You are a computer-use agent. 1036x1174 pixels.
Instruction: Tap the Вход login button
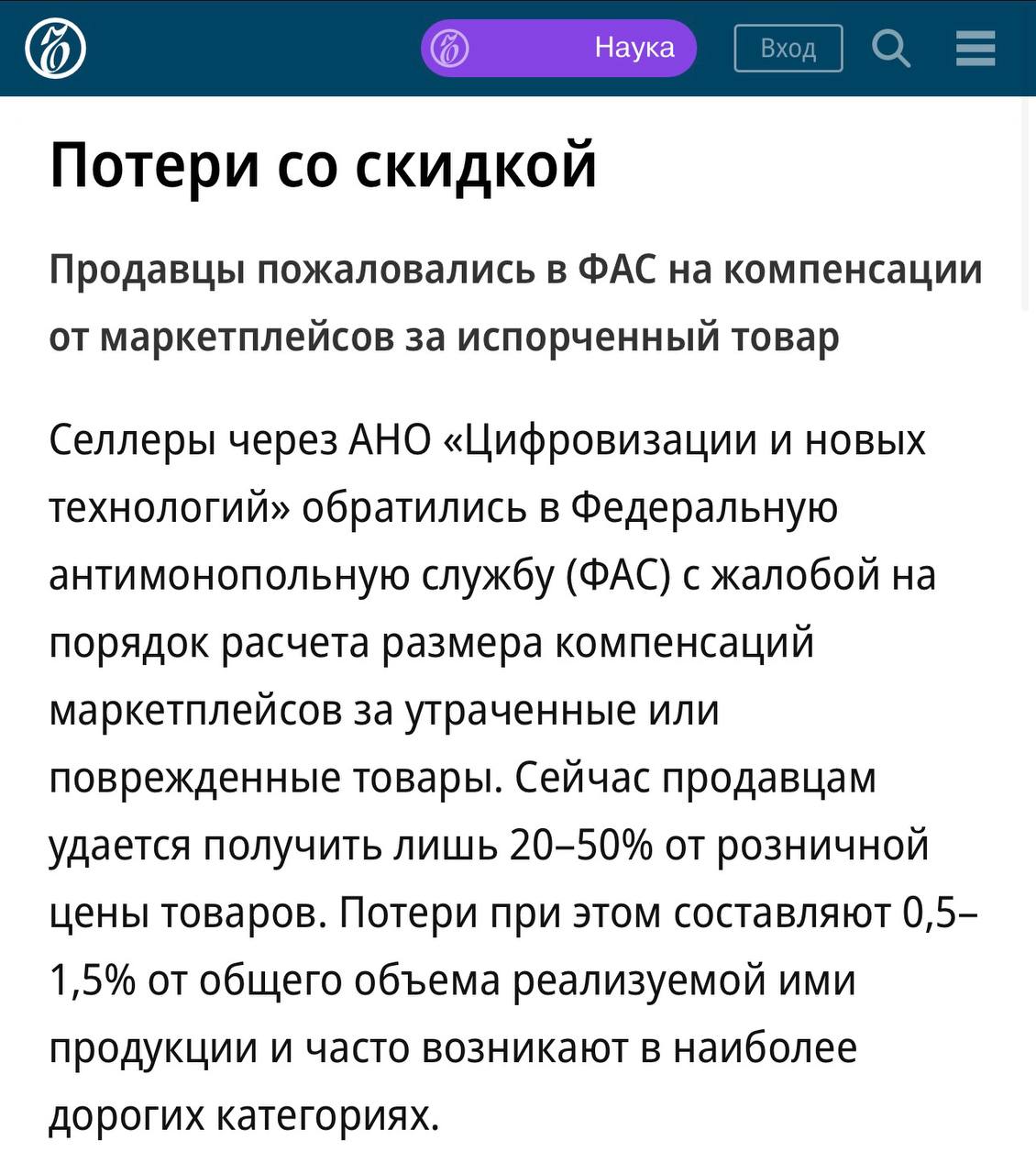pos(788,49)
